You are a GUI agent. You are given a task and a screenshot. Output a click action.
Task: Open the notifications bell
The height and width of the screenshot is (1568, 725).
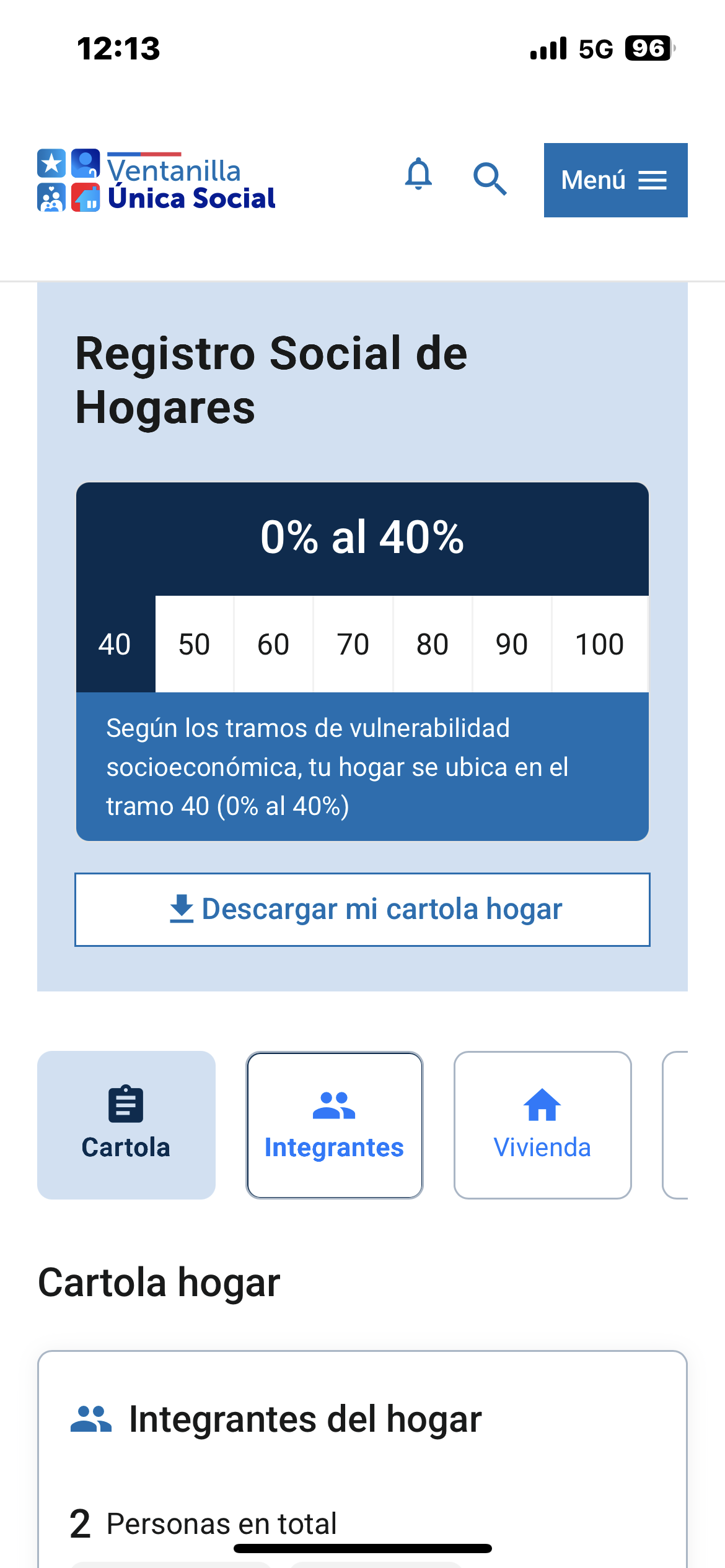click(x=418, y=175)
